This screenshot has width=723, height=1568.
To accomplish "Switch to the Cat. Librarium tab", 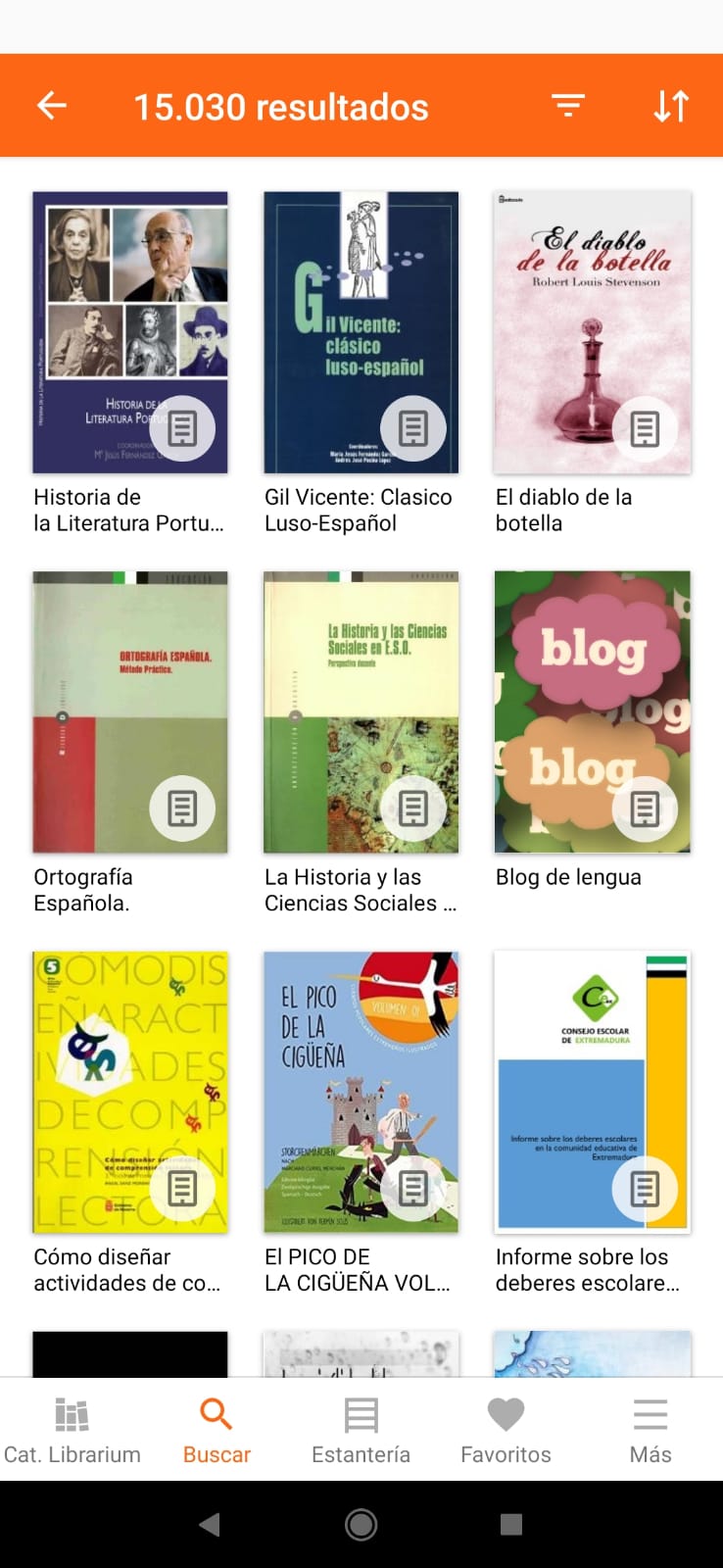I will click(x=72, y=1431).
